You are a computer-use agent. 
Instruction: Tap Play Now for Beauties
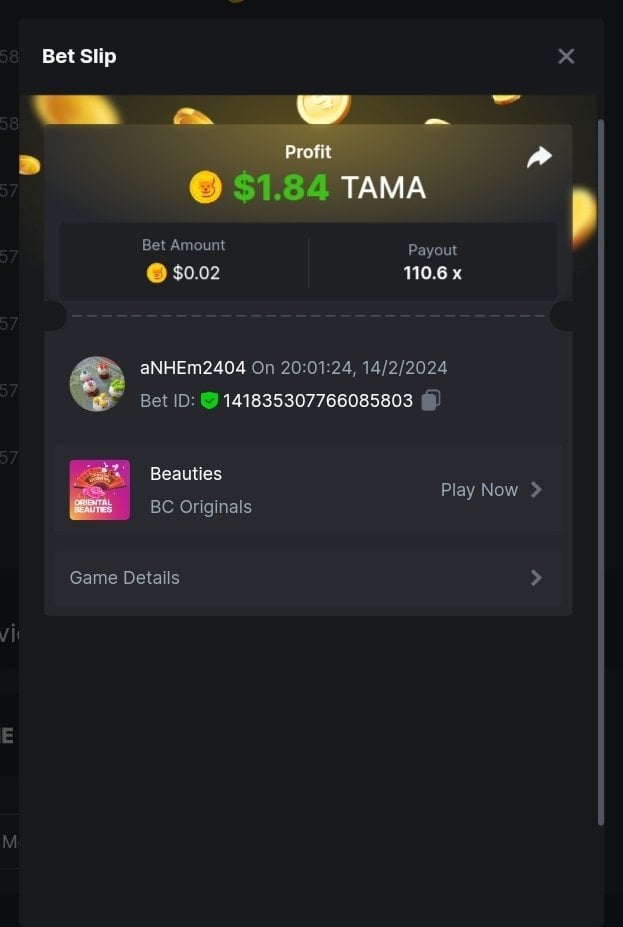pos(490,490)
